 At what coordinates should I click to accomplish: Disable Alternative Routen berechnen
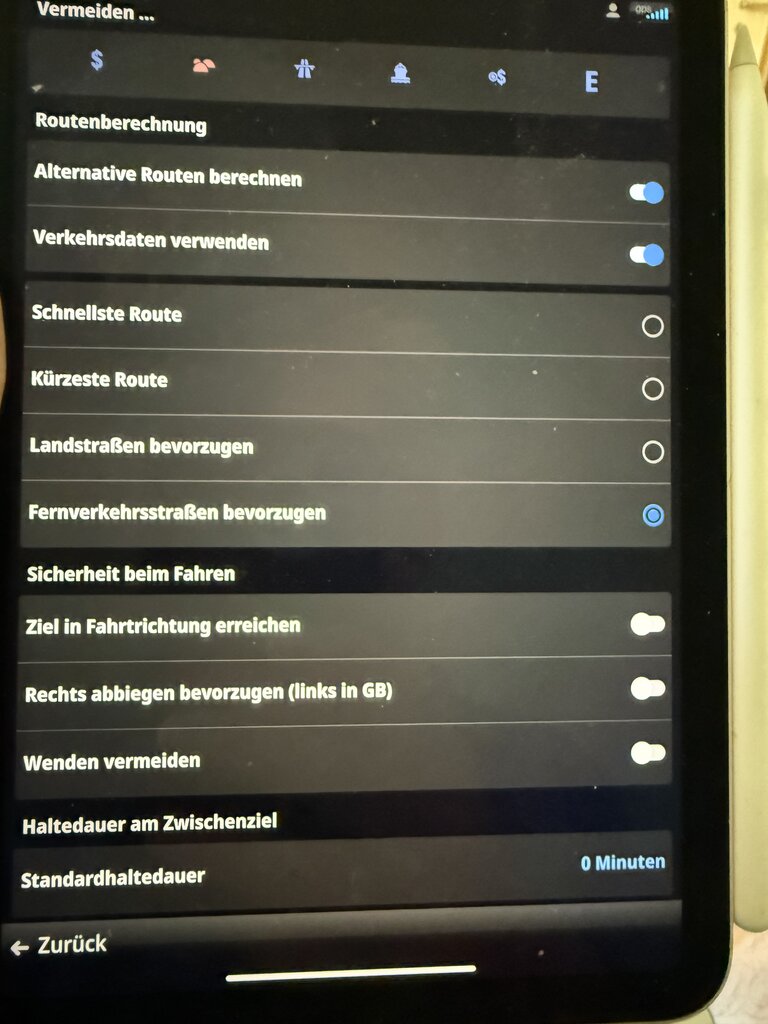(x=646, y=192)
